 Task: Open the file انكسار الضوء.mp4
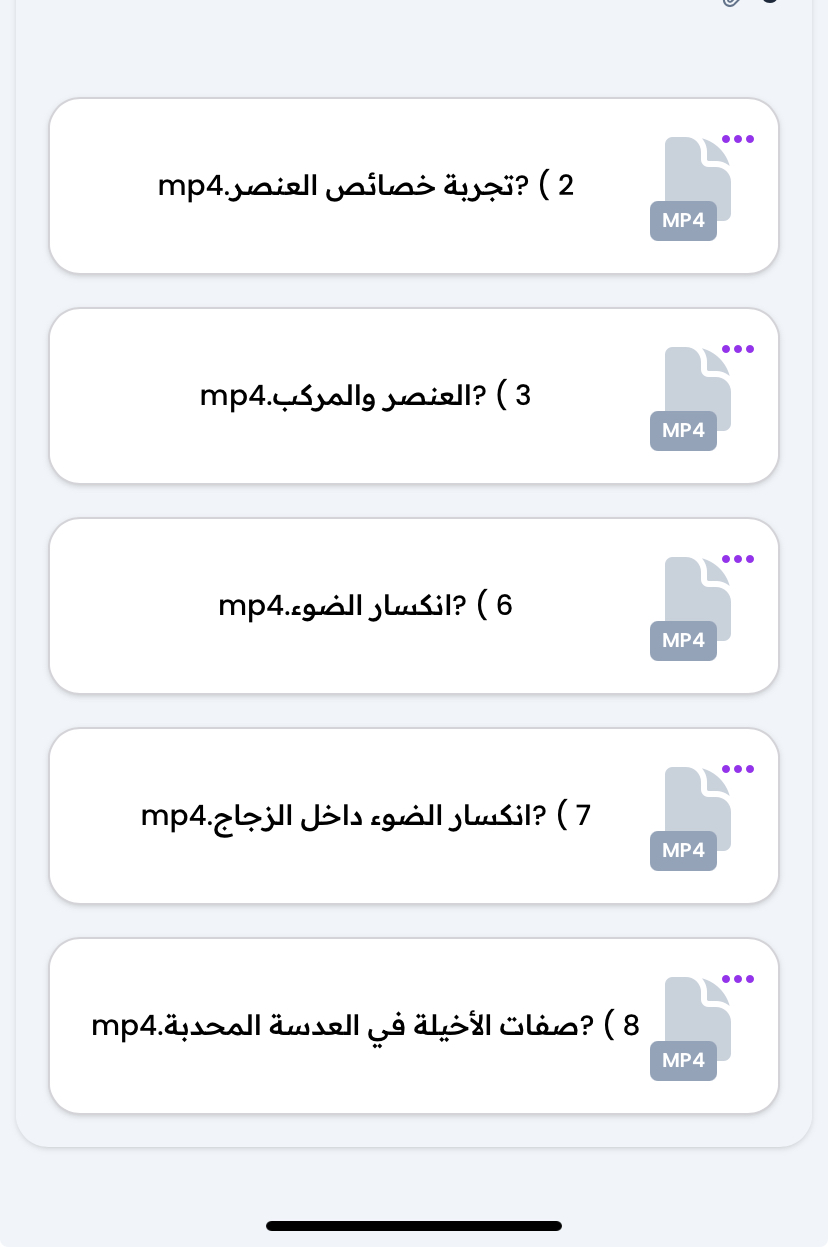(x=366, y=606)
